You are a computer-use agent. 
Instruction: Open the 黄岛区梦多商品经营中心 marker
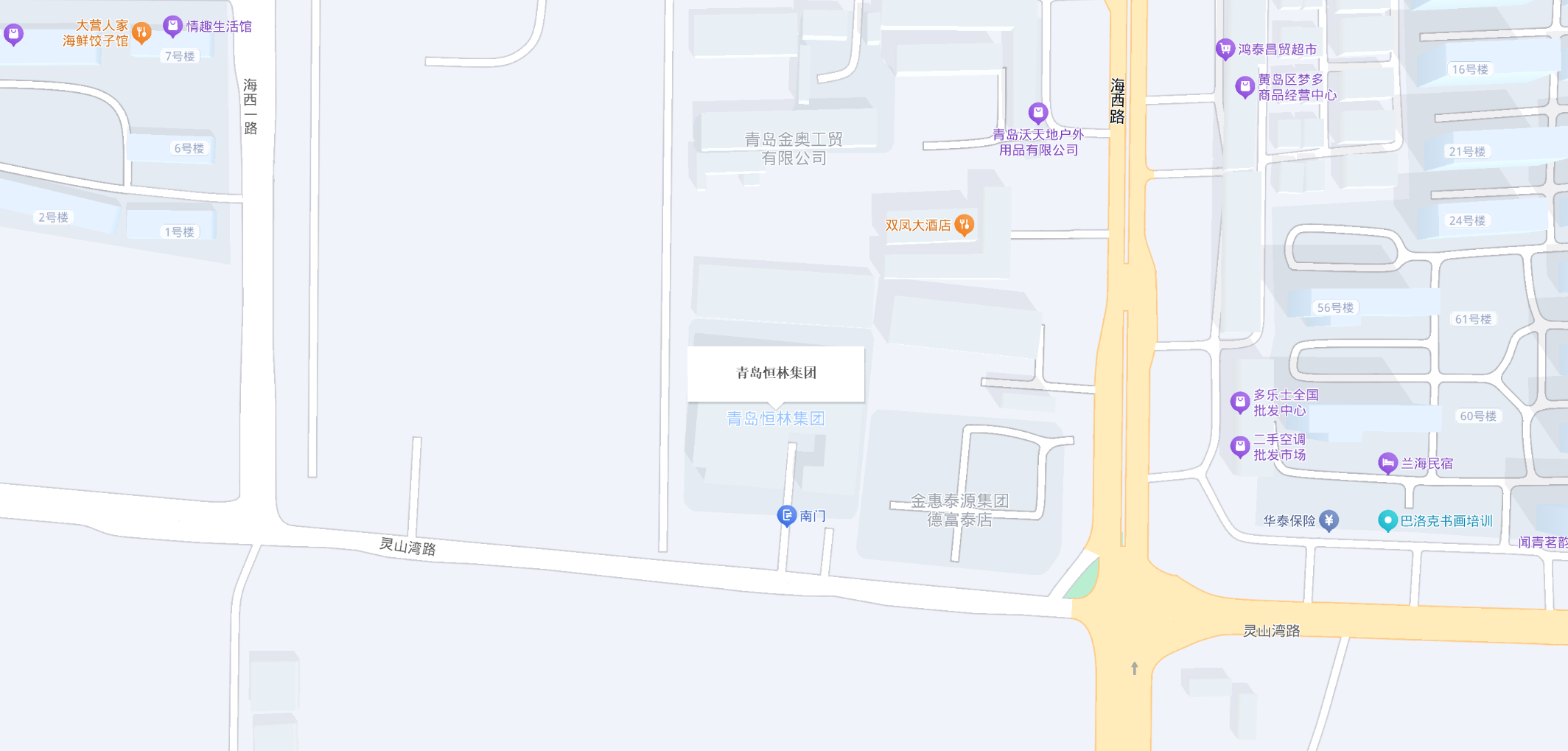point(1245,87)
